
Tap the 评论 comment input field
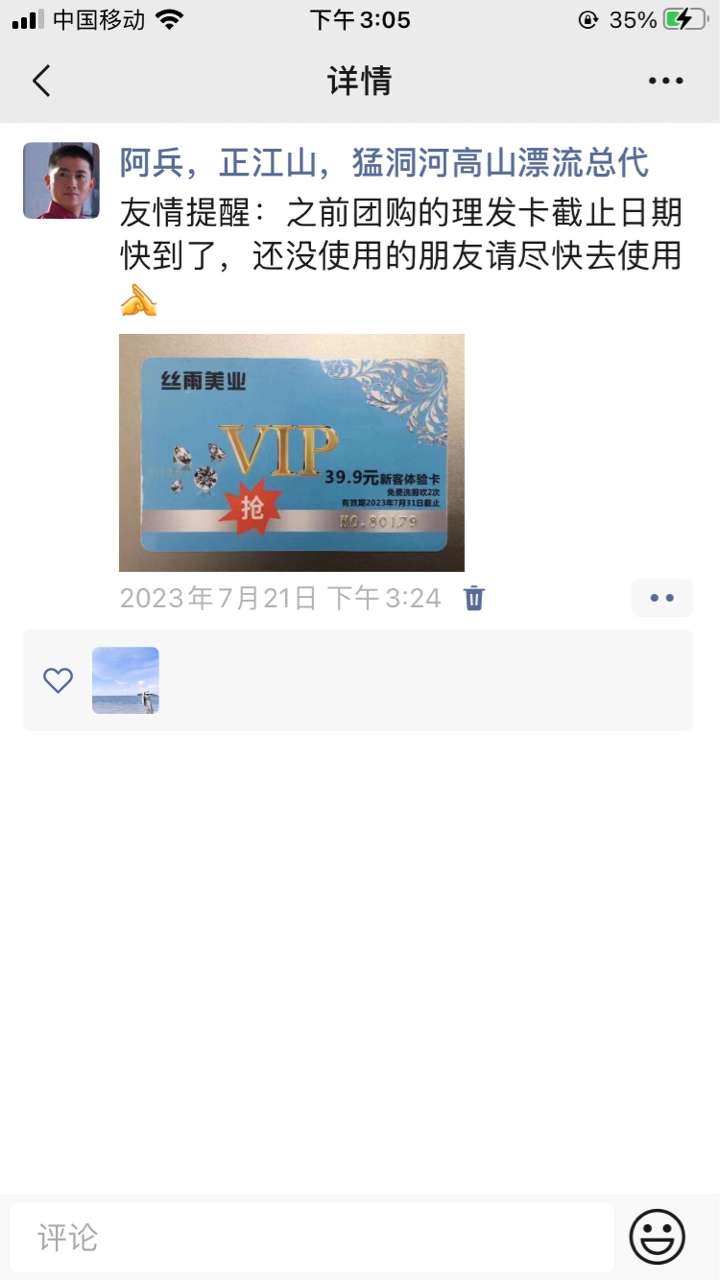coord(312,1237)
